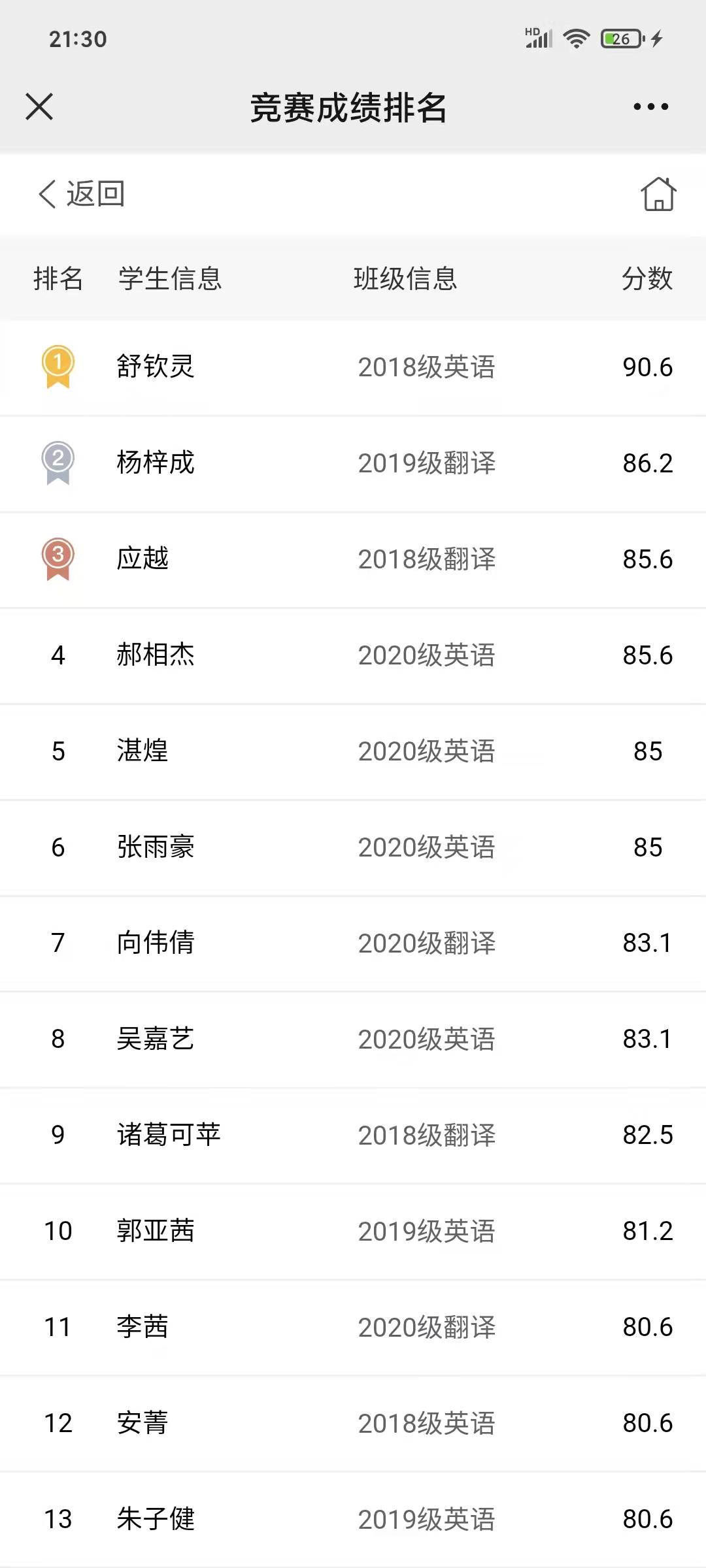Viewport: 706px width, 1568px height.
Task: Close the 竞赛成绩排名 page
Action: click(39, 106)
